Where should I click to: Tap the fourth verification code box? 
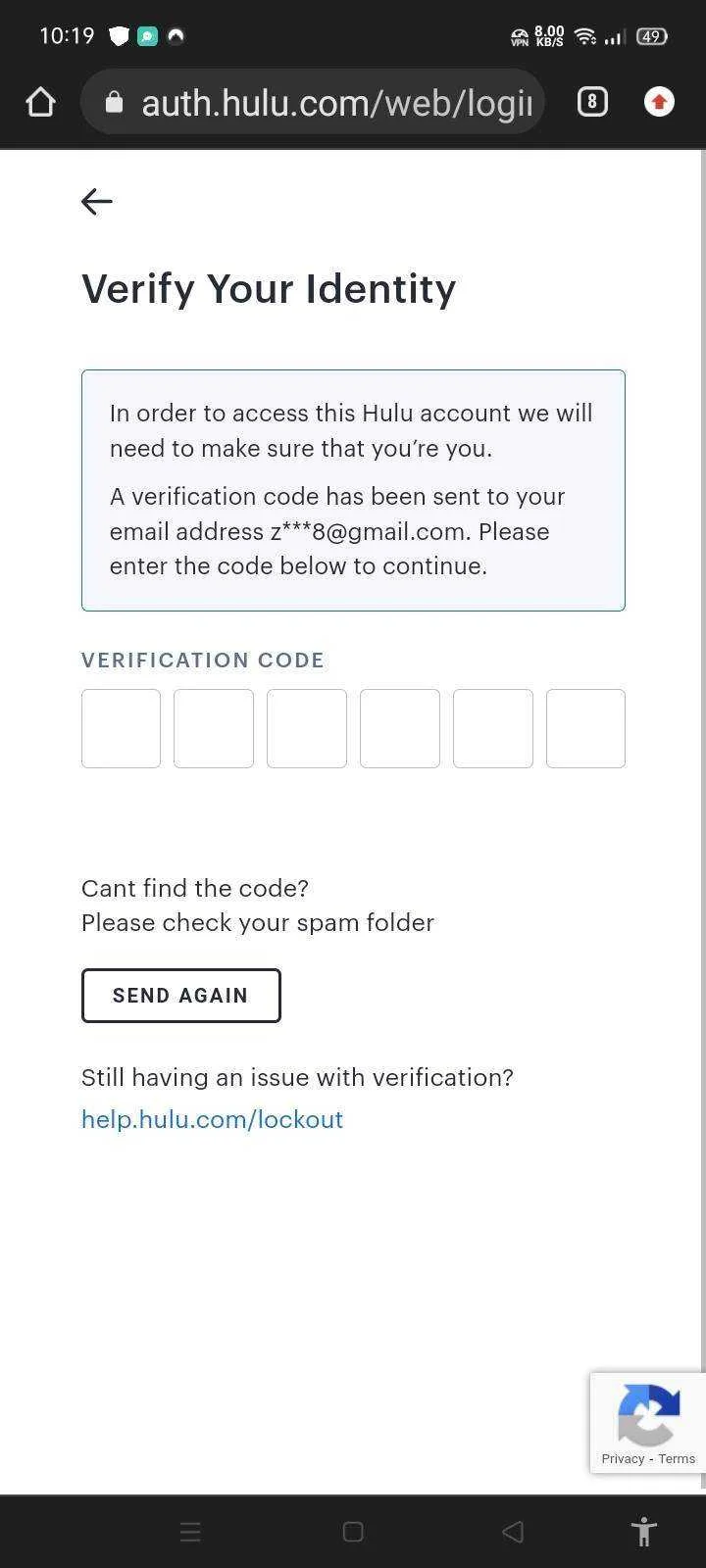pyautogui.click(x=400, y=728)
